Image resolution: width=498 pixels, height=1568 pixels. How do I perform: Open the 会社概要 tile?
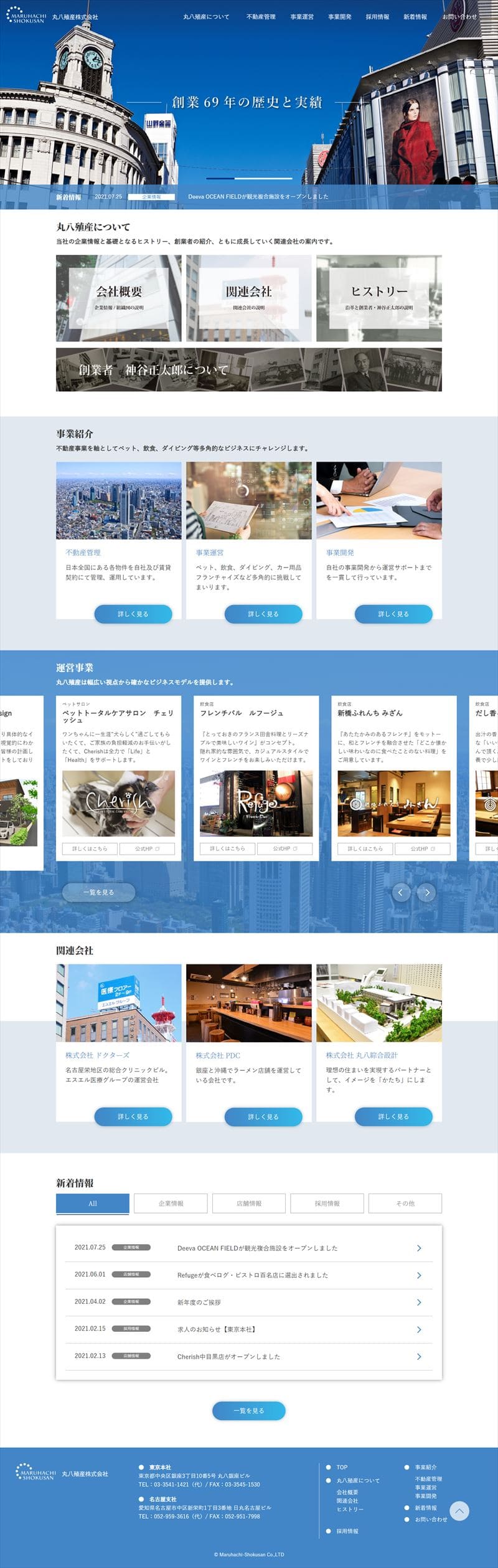pos(119,298)
